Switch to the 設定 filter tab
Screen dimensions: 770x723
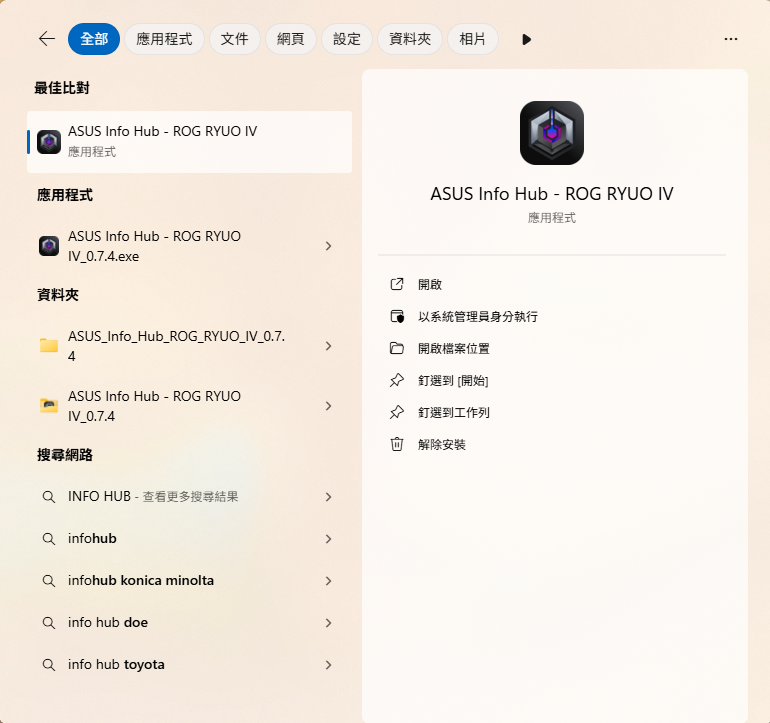[347, 39]
